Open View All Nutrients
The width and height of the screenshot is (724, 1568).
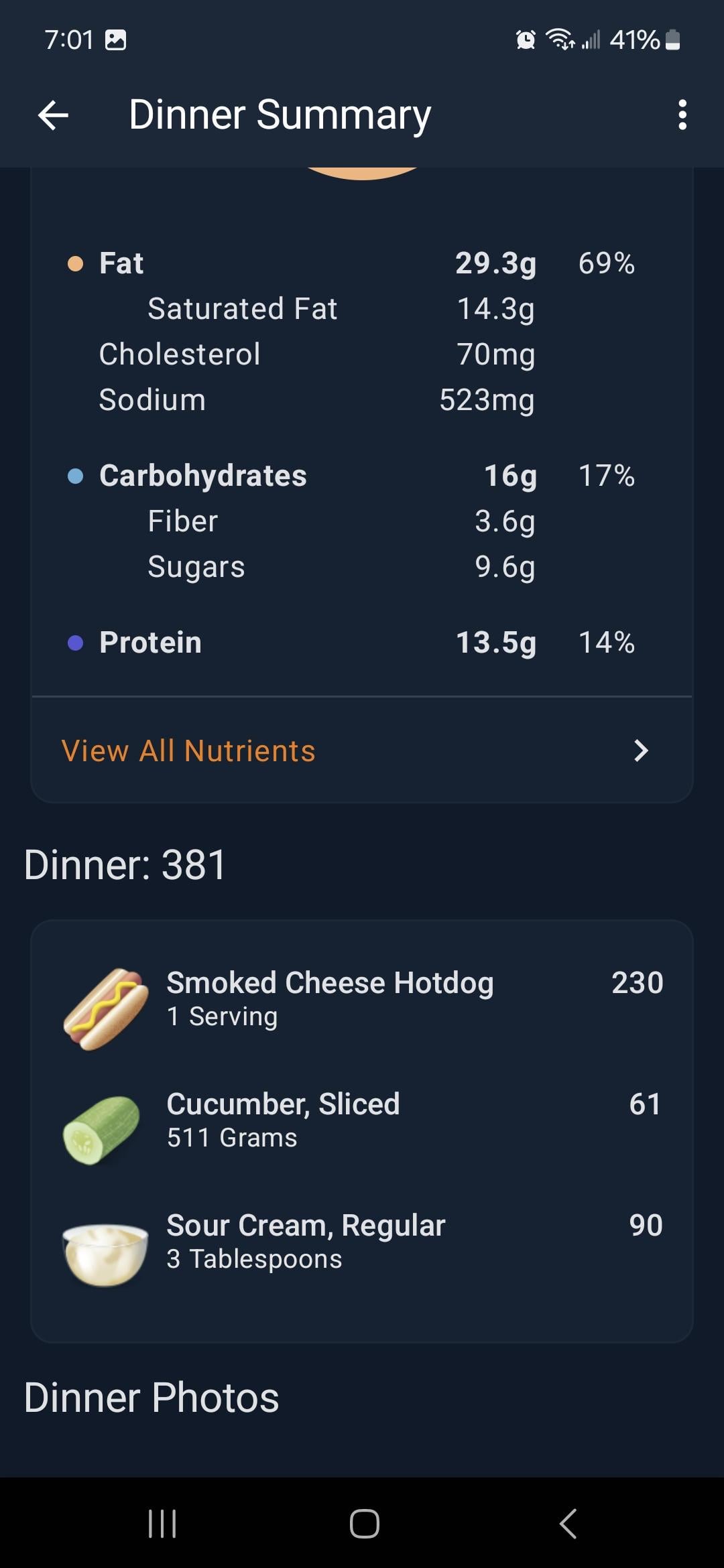362,750
